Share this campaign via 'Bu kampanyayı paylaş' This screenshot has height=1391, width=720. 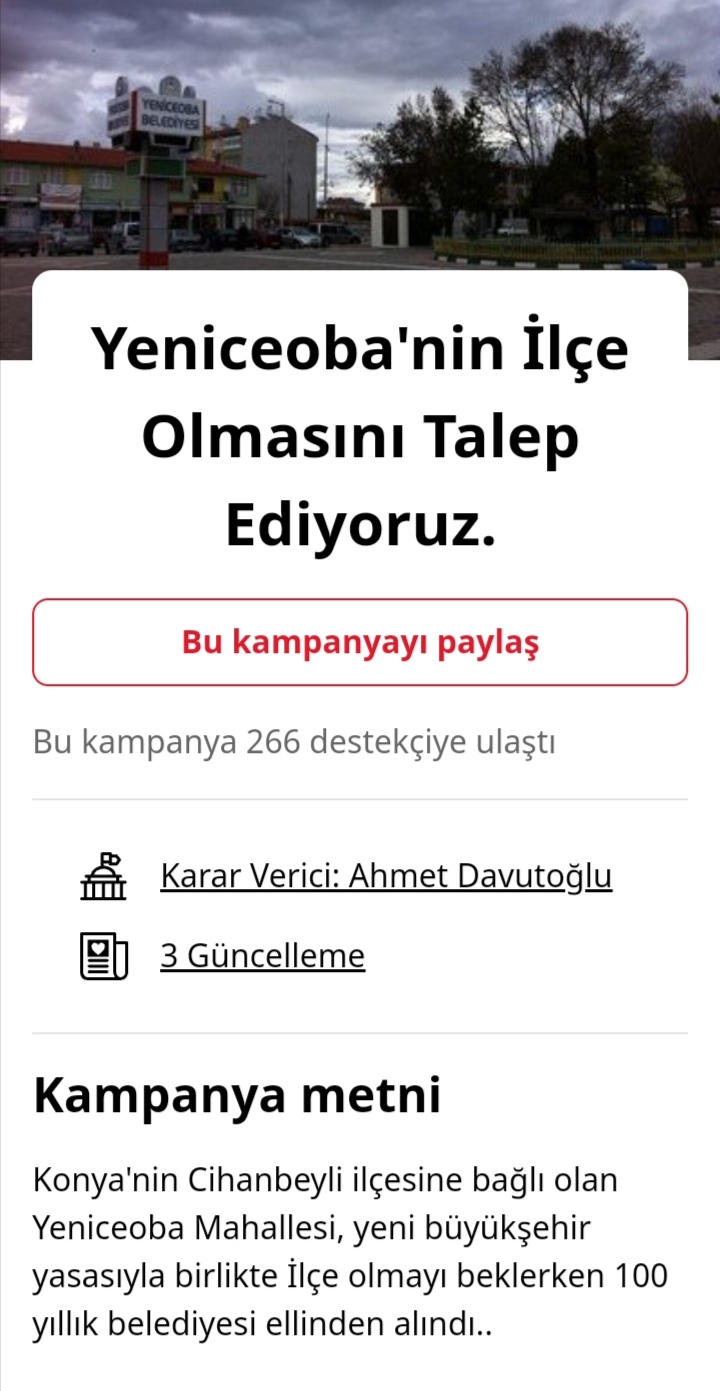360,642
